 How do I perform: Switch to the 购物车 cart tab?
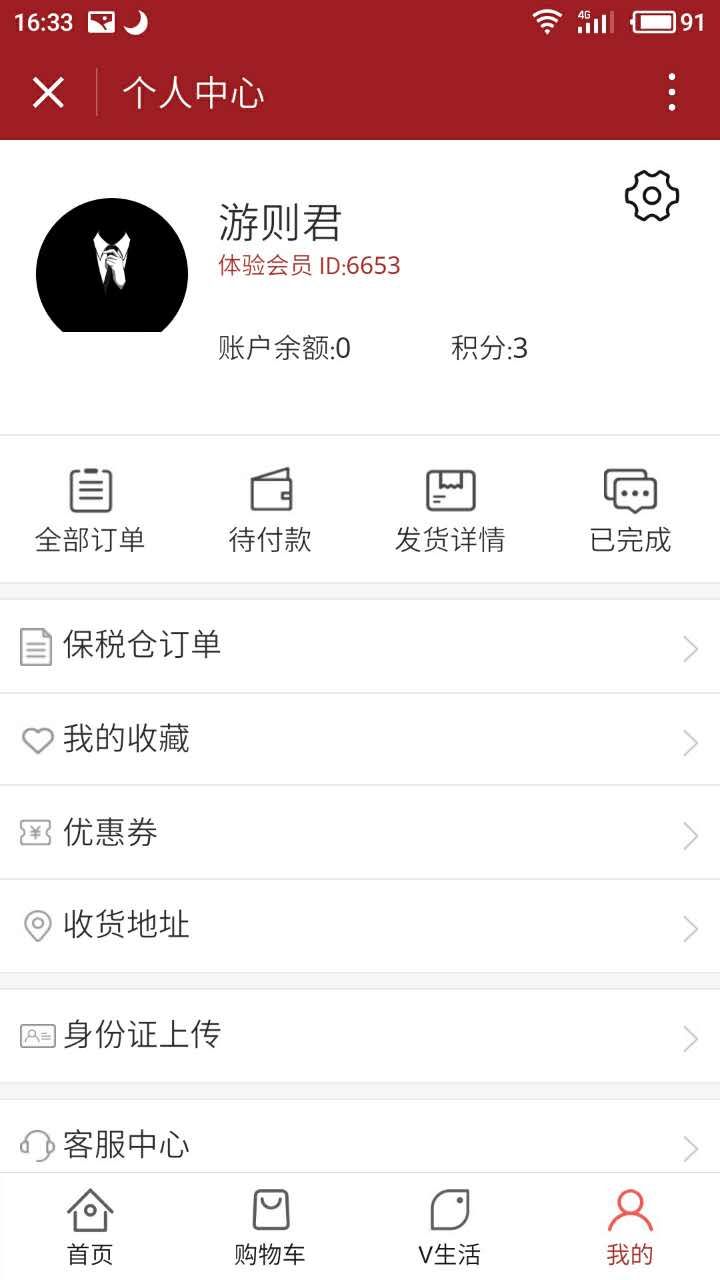point(270,1227)
